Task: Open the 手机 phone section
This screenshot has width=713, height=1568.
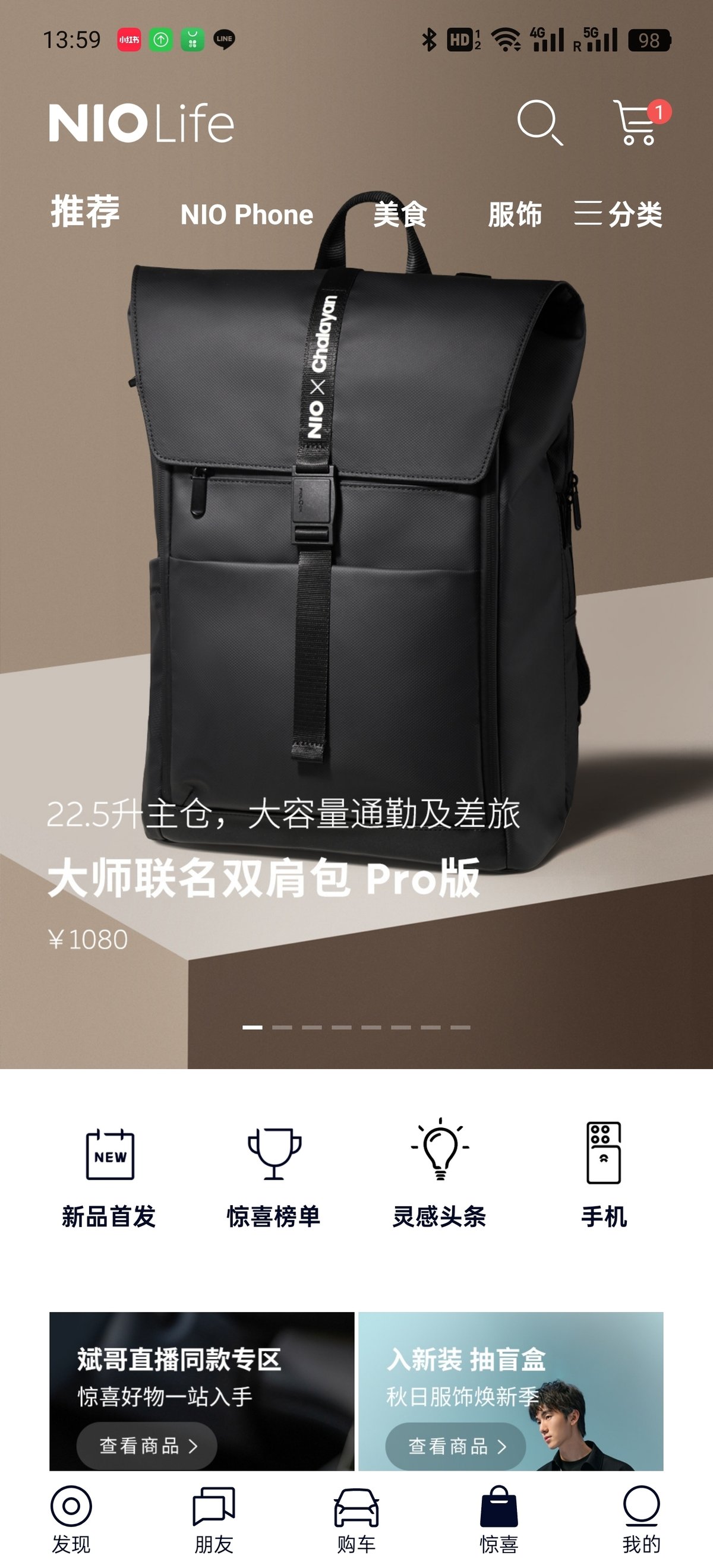Action: click(x=604, y=1174)
